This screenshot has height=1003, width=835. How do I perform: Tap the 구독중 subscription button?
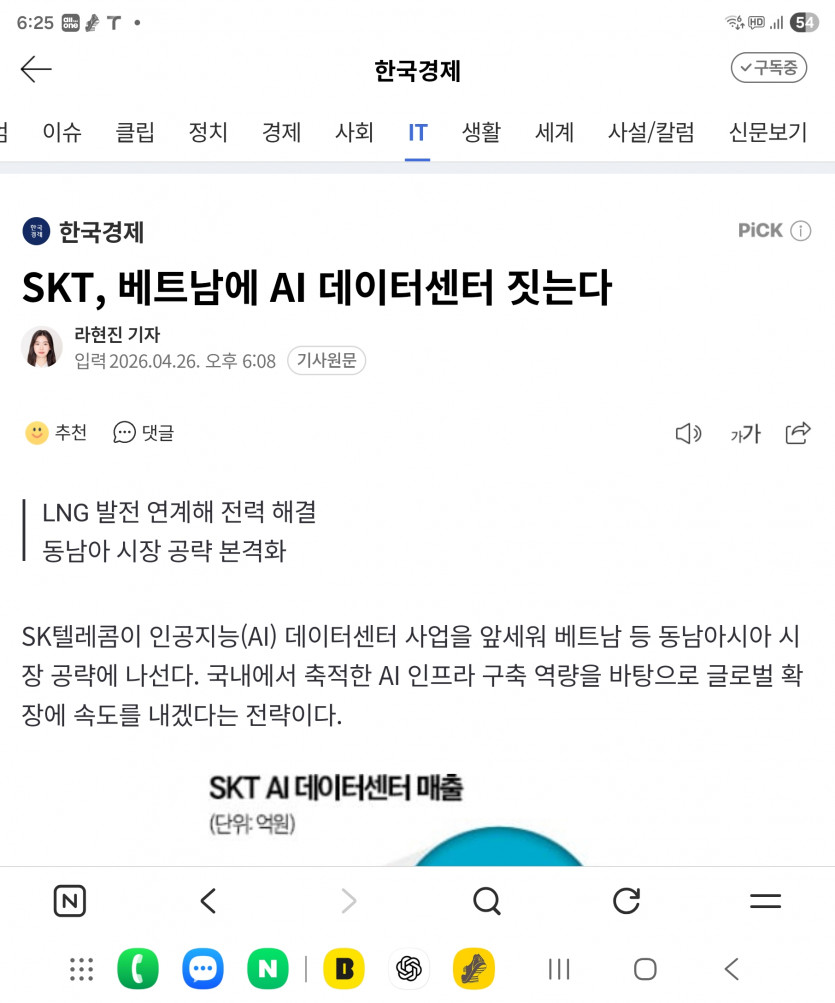pos(768,68)
